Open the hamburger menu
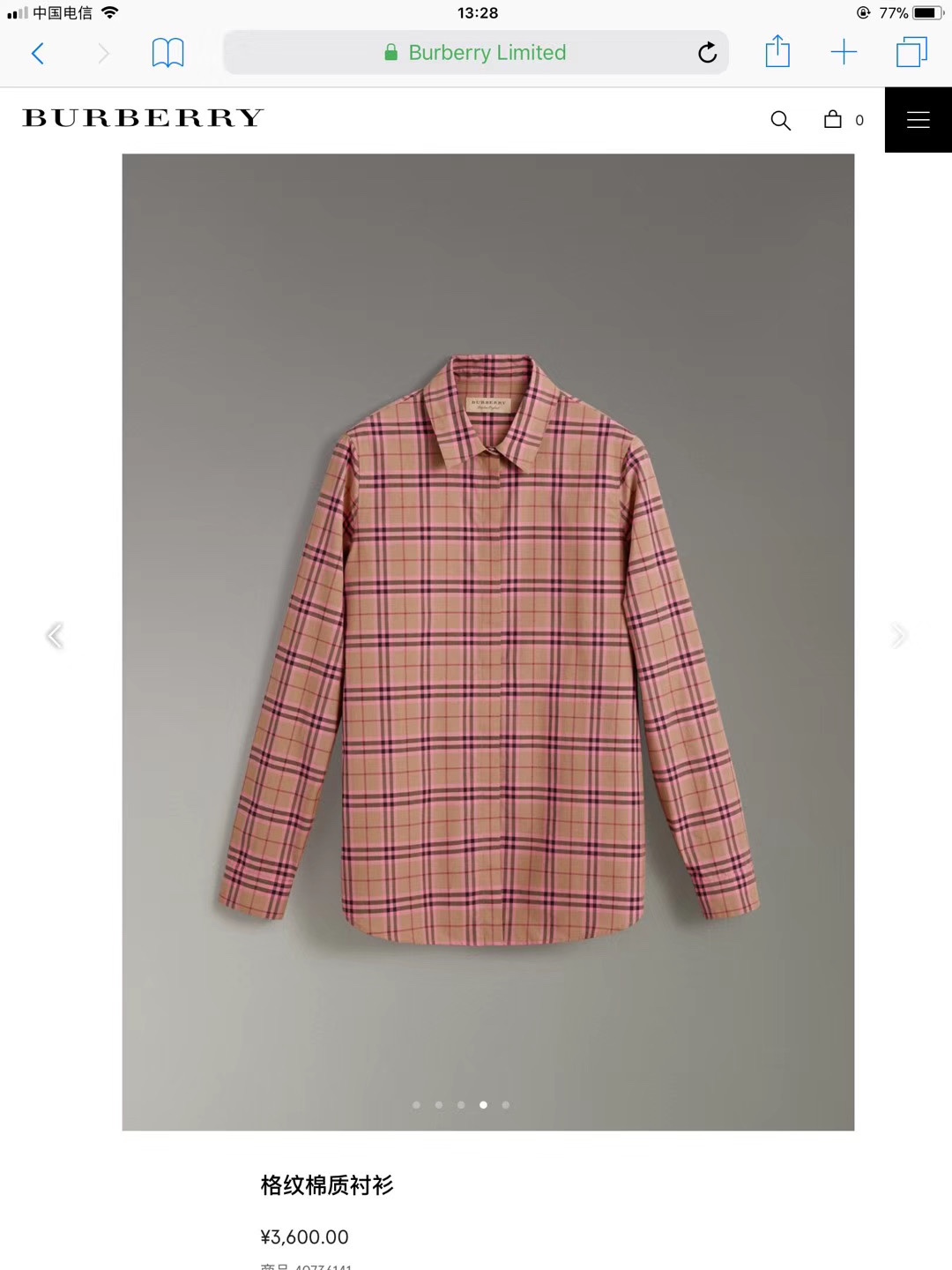The image size is (952, 1270). point(918,120)
